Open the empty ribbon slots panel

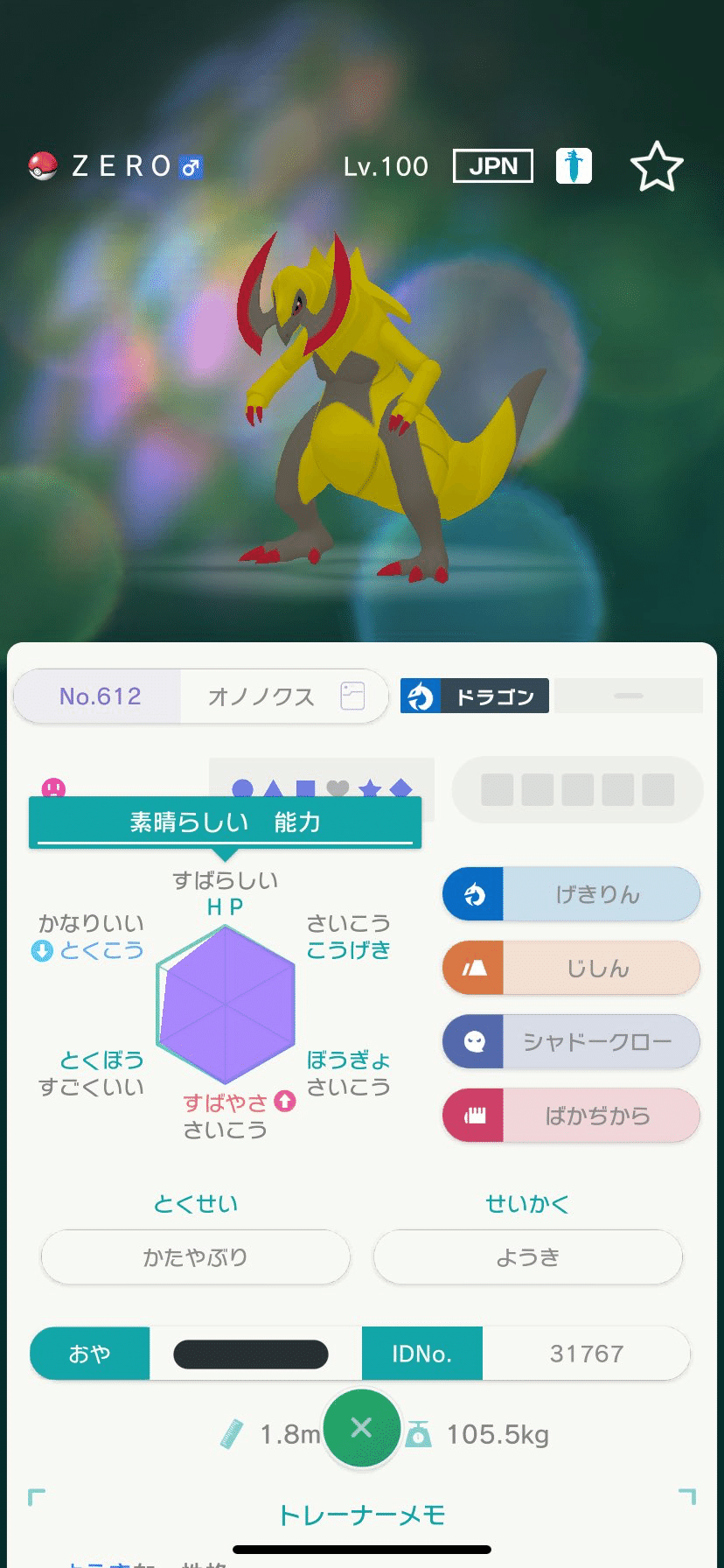click(577, 790)
